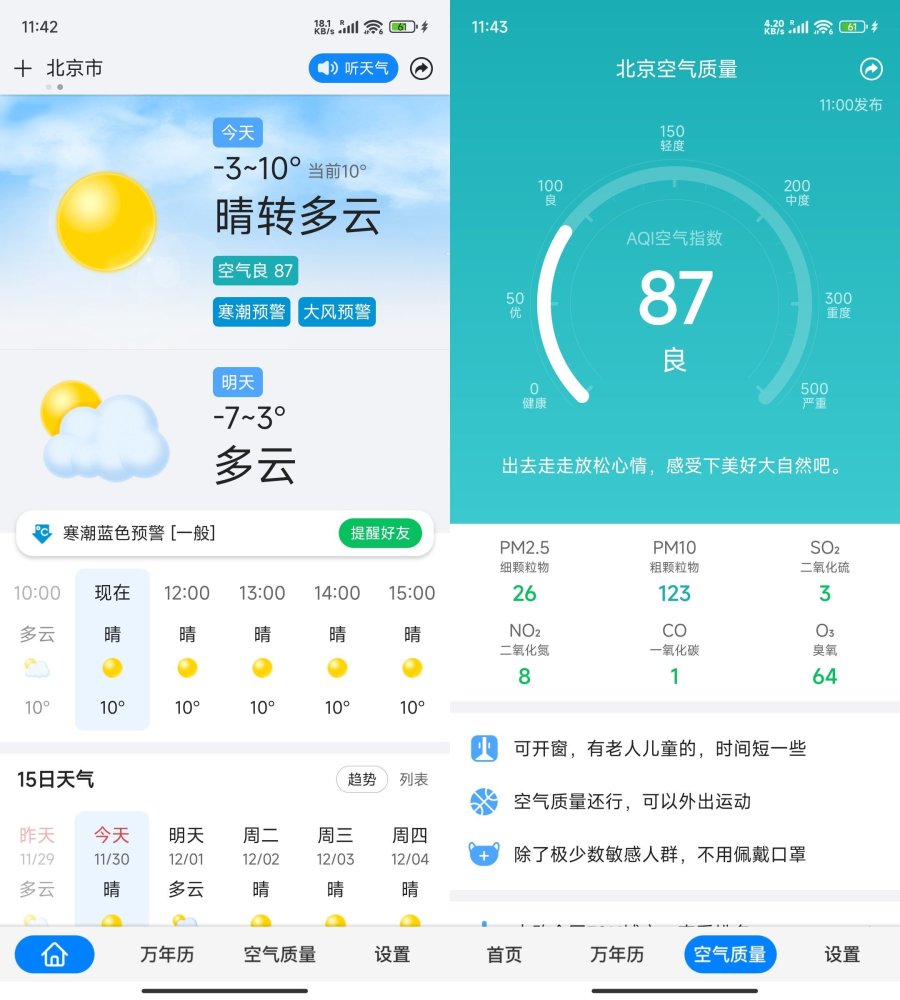Tap the highlighted home icon tab
The width and height of the screenshot is (900, 1000).
54,954
